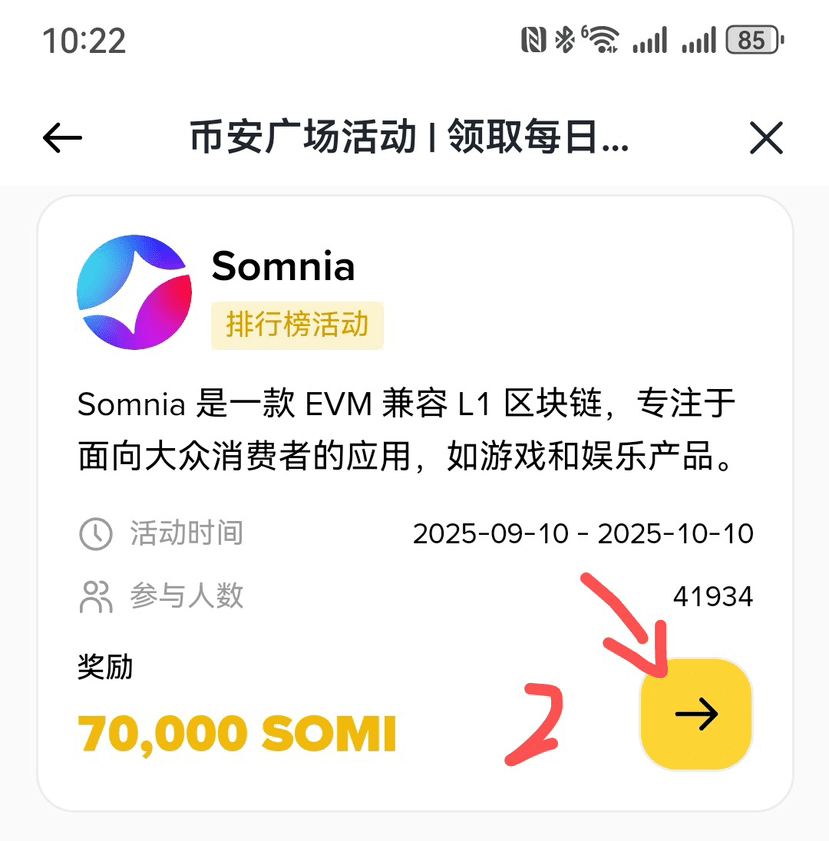Open Somnia activity via yellow arrow button
The image size is (829, 841).
pos(696,714)
